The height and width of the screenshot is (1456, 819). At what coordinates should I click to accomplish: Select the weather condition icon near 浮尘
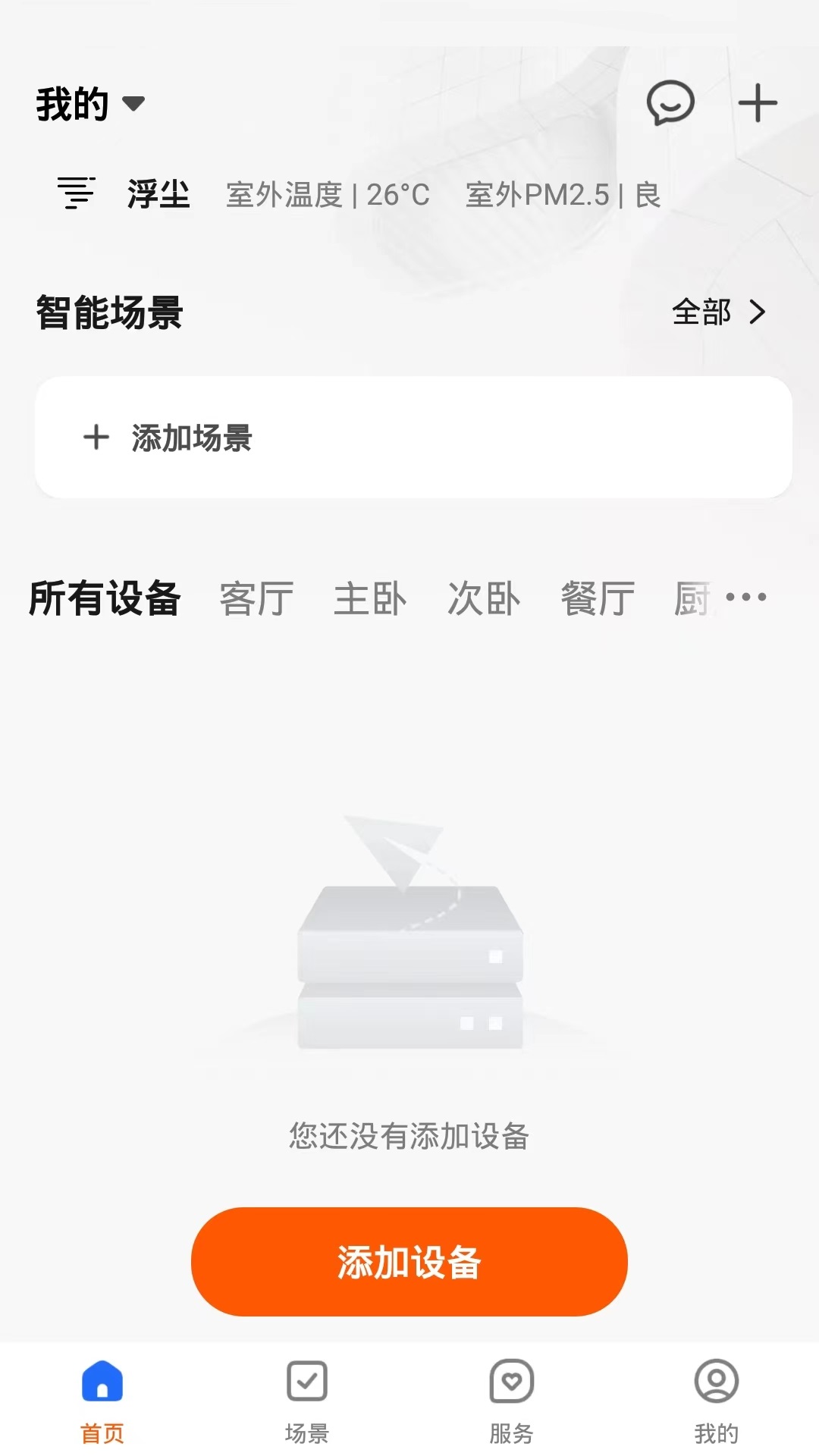(76, 195)
